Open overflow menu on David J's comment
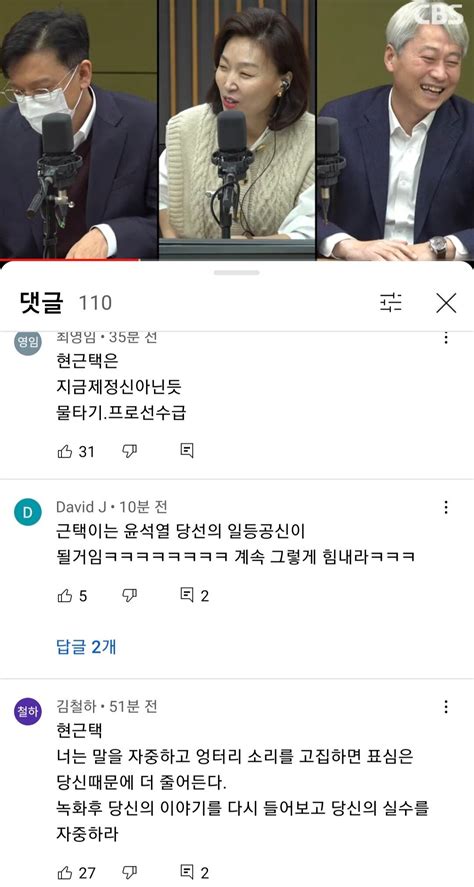The image size is (474, 887). [x=446, y=507]
